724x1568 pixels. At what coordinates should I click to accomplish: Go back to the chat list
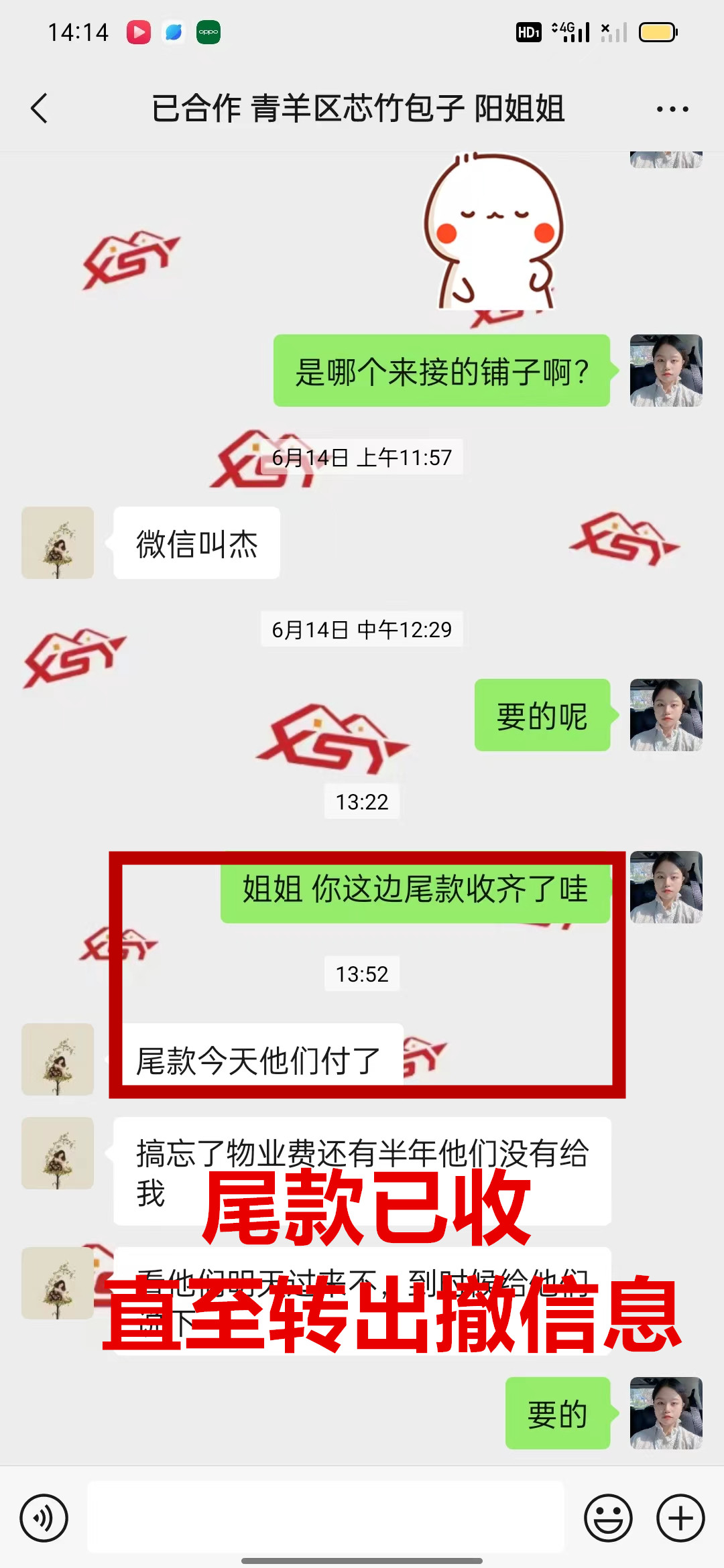40,108
